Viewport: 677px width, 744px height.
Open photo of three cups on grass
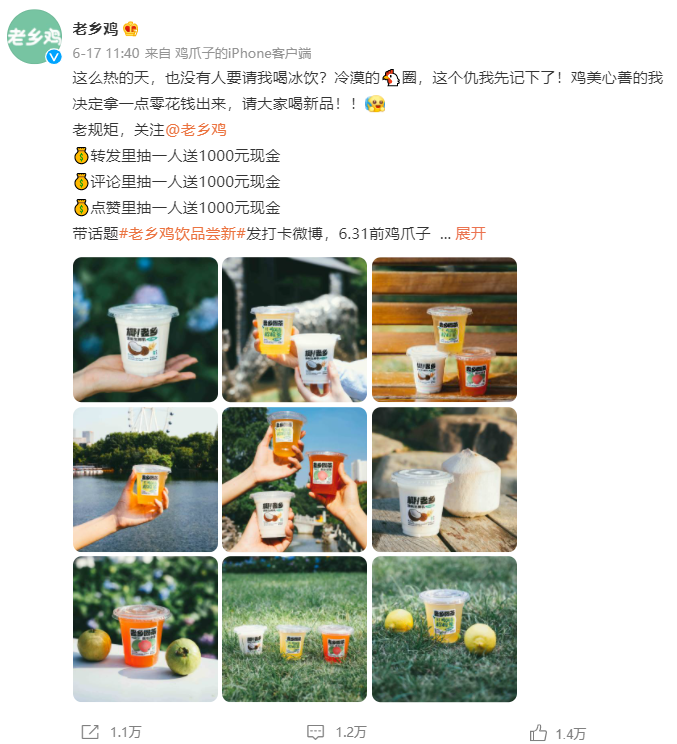click(x=294, y=628)
